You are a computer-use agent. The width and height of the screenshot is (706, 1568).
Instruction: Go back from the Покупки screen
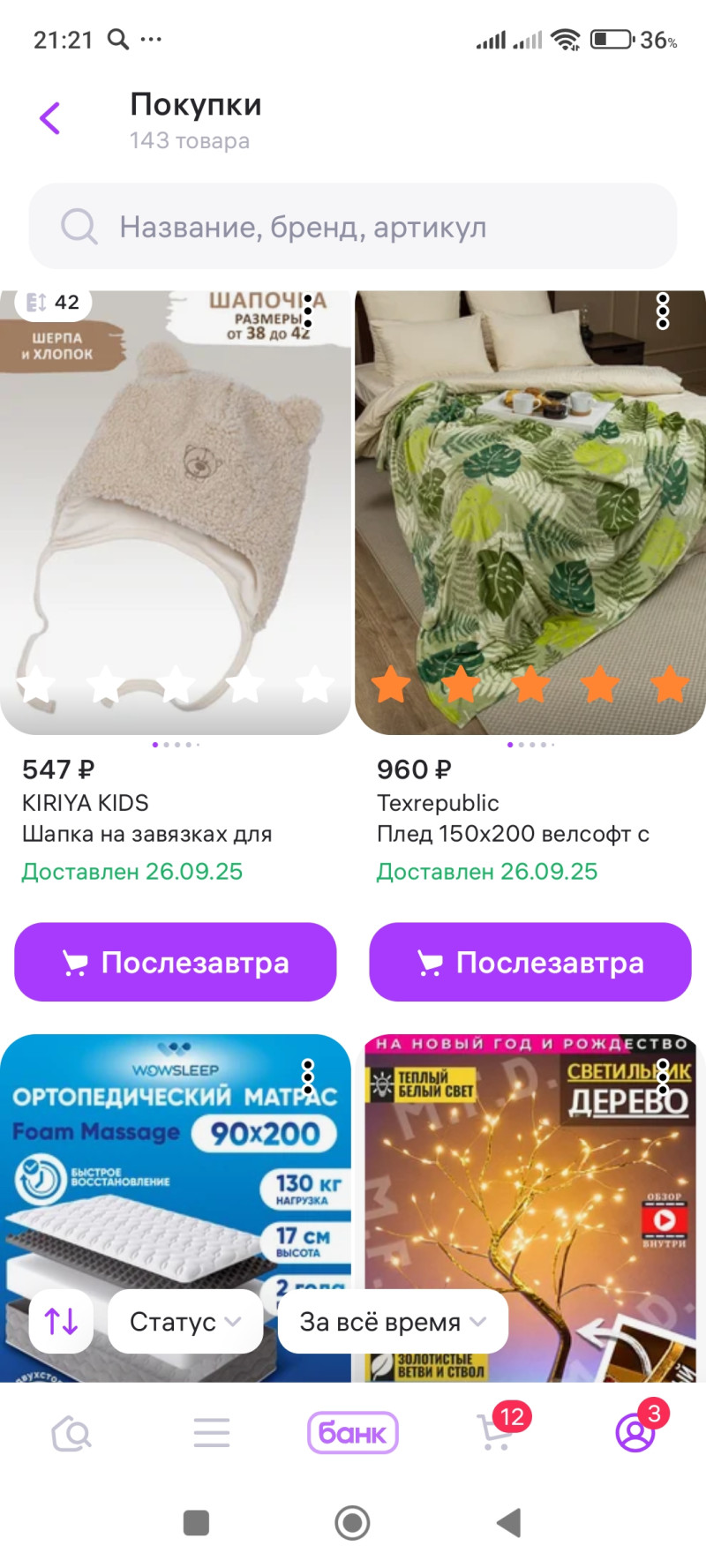tap(50, 117)
